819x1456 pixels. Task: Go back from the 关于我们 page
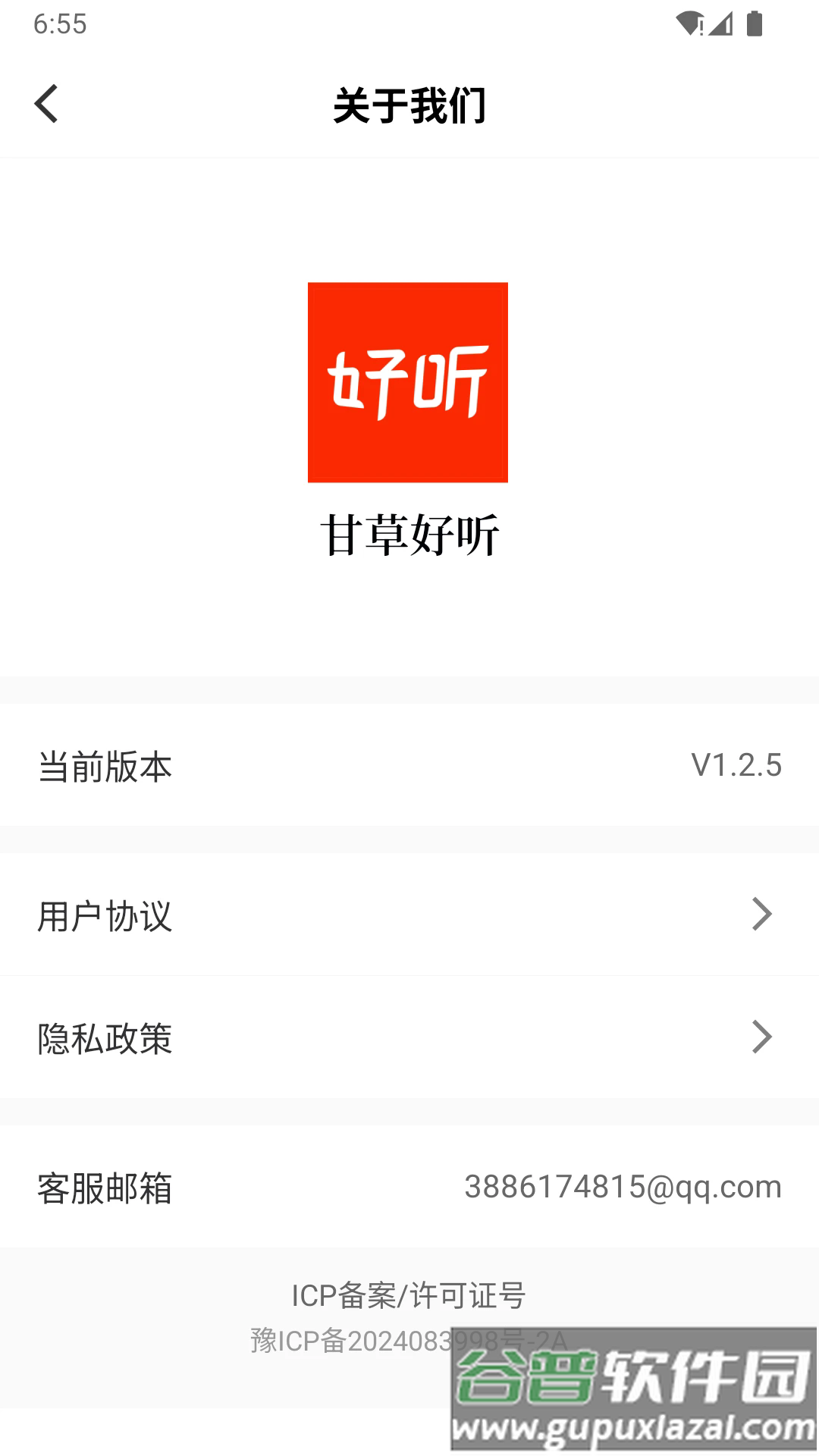click(x=46, y=104)
